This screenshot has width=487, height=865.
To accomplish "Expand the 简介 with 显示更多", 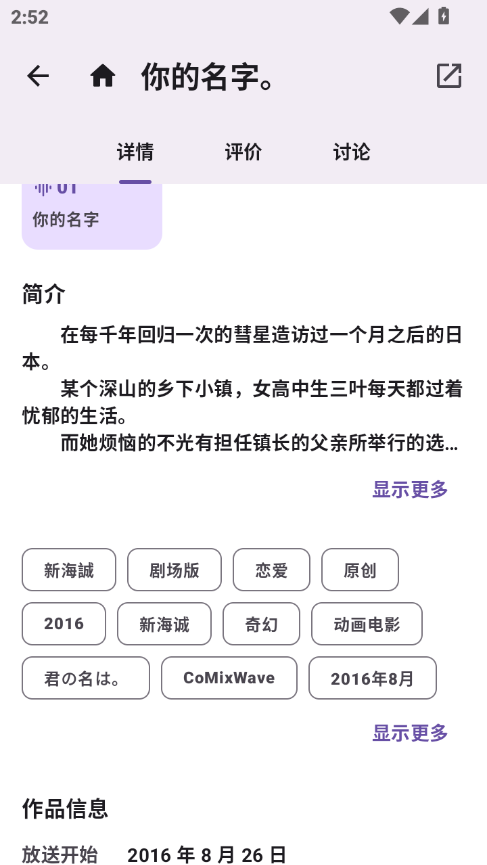I will 410,489.
